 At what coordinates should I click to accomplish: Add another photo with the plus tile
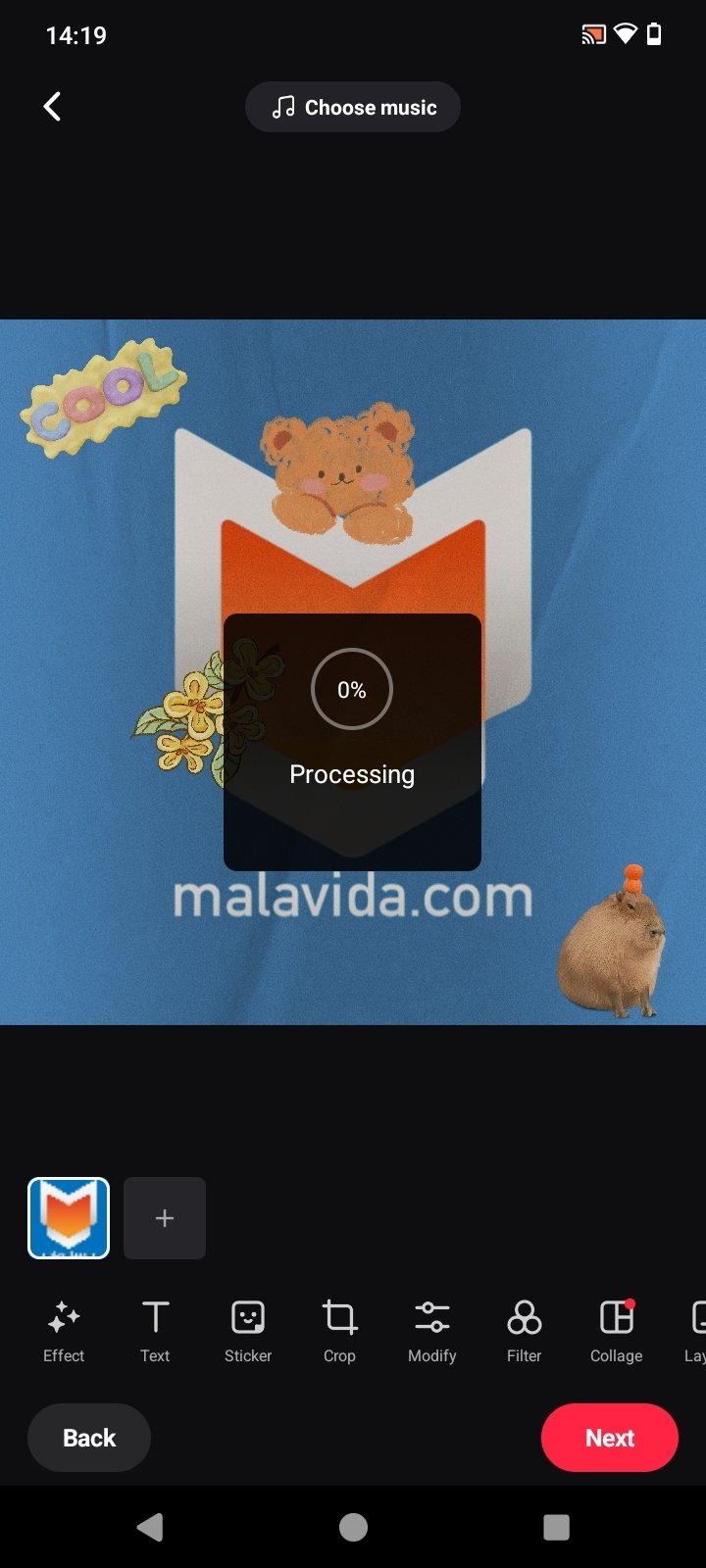165,1218
